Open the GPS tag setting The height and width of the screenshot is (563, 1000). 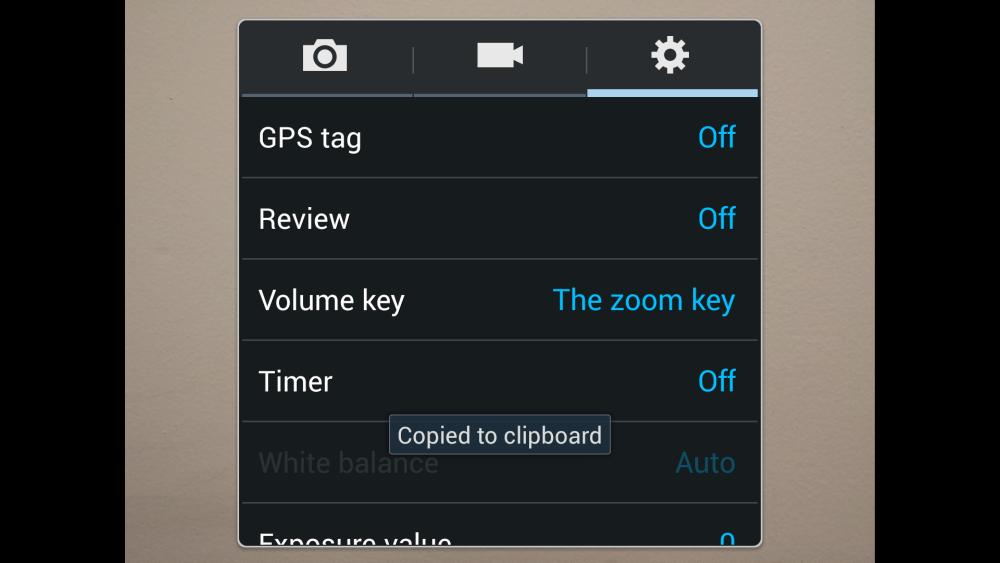tap(499, 137)
